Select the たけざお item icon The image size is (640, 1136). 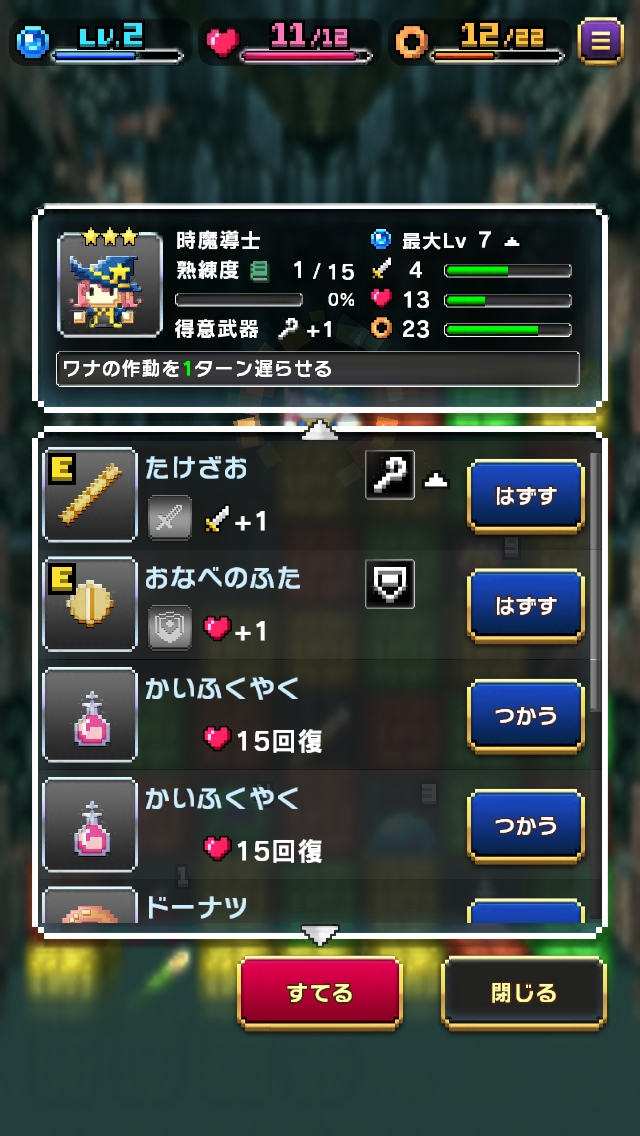[x=90, y=496]
